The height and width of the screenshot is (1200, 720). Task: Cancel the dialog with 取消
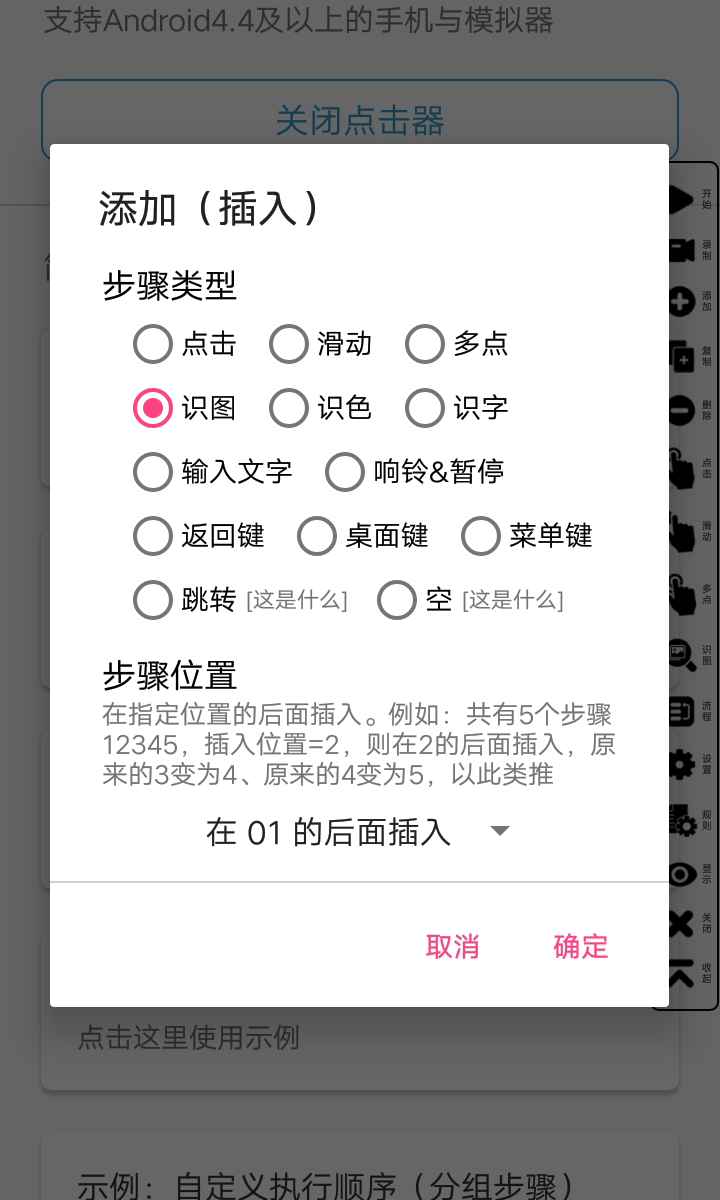452,947
